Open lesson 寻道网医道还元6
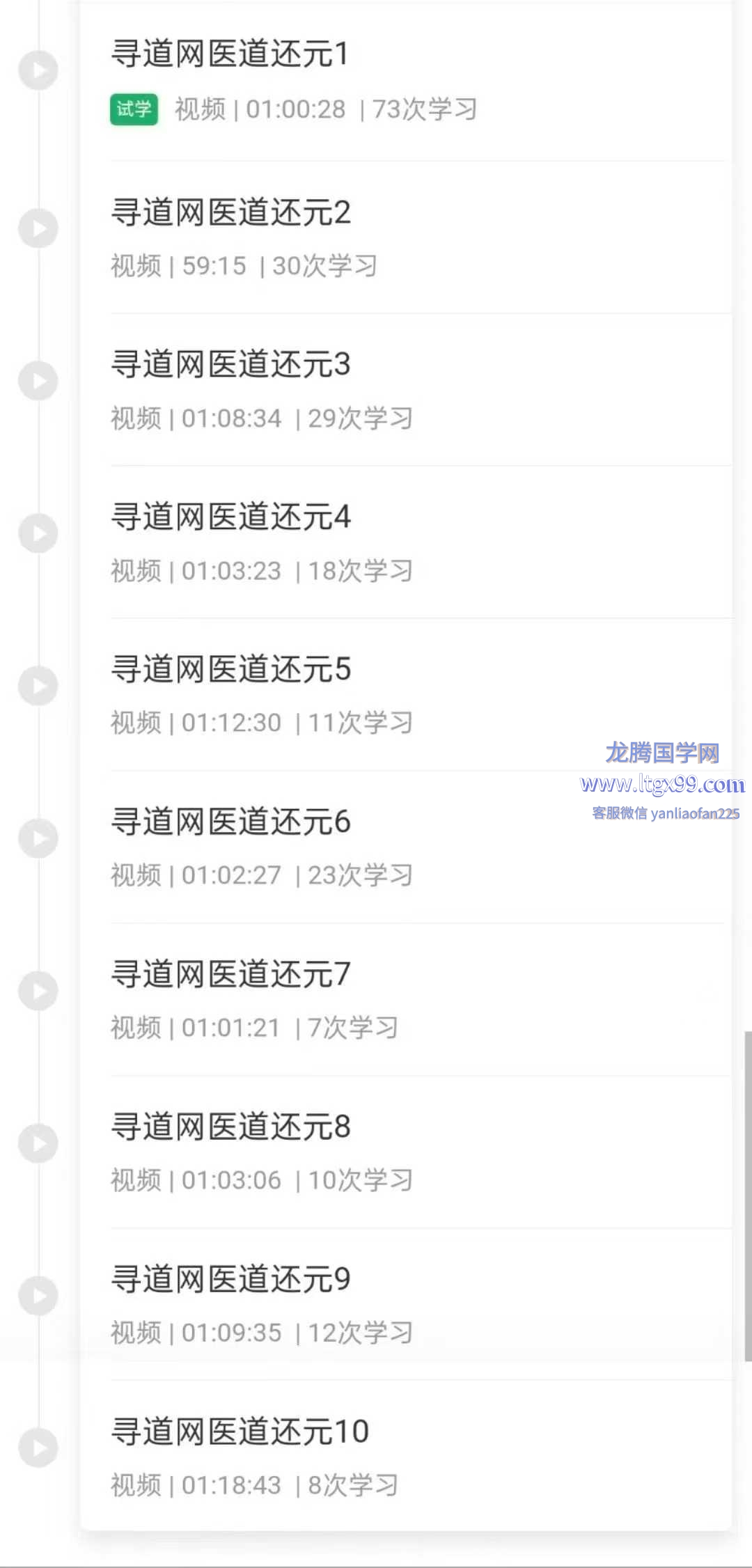Viewport: 752px width, 1568px height. click(231, 822)
